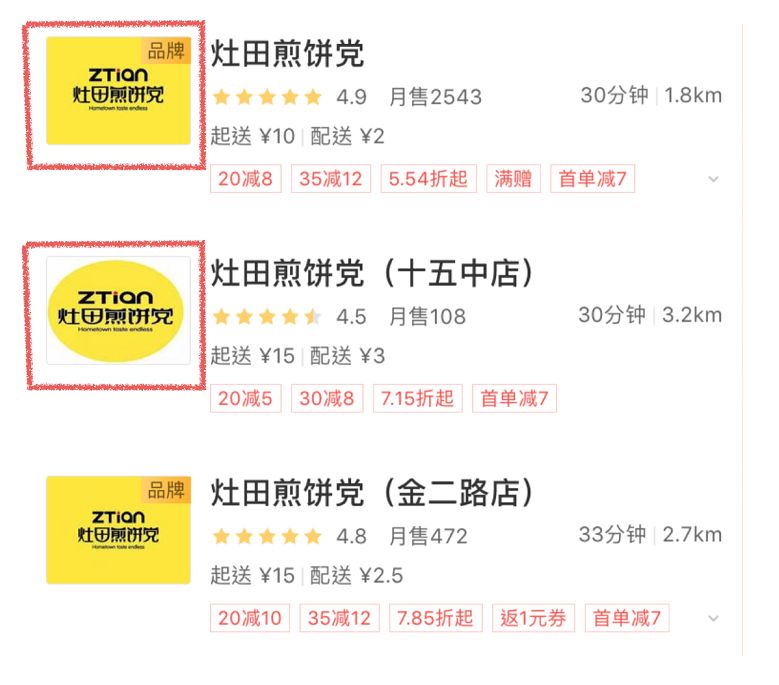Open 灶田煎饼完（金二路店）restaurant listing
This screenshot has width=779, height=685.
[372, 492]
